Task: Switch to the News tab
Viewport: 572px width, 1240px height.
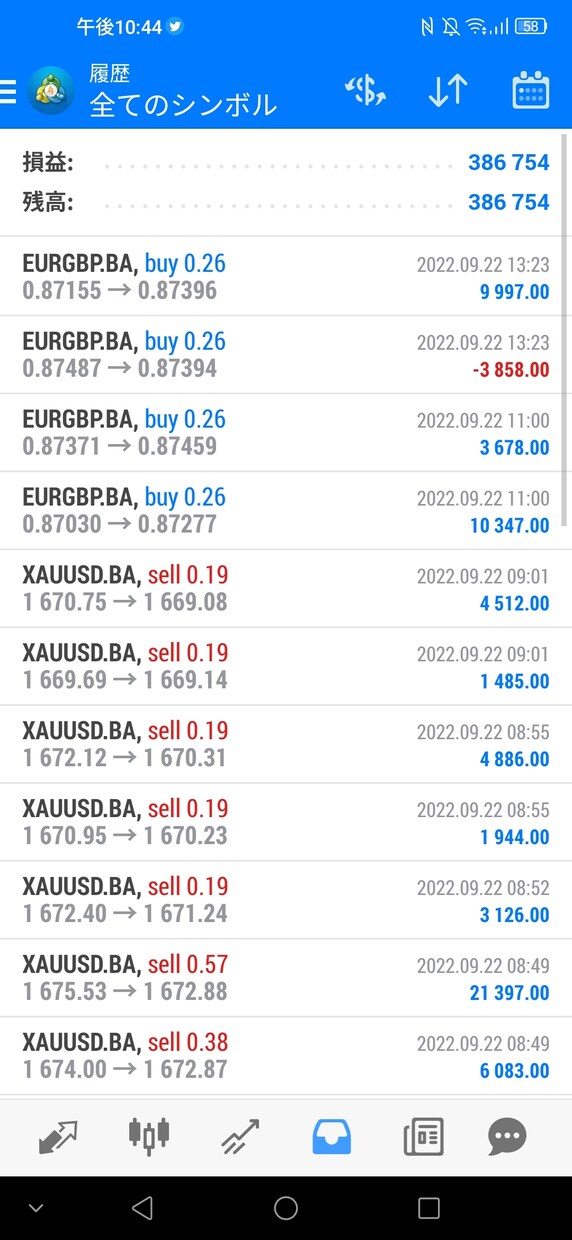Action: (423, 1137)
